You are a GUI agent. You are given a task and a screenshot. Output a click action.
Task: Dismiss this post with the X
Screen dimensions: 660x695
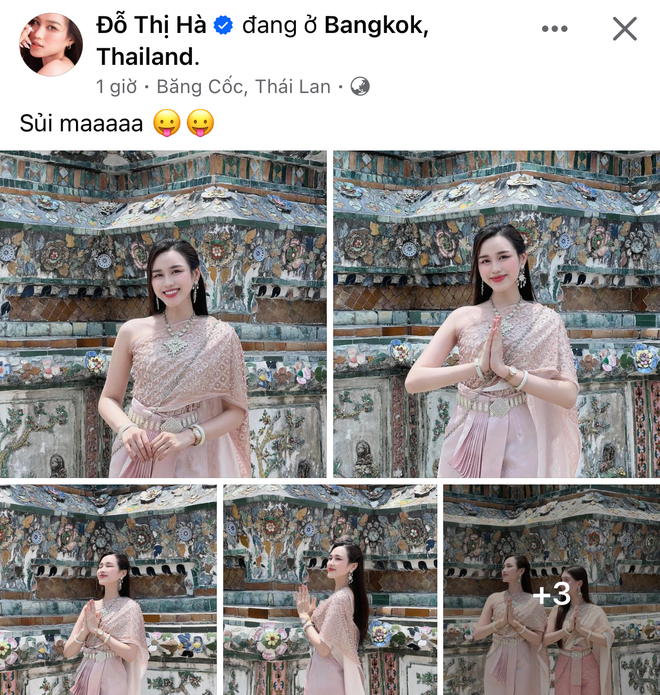pyautogui.click(x=624, y=29)
